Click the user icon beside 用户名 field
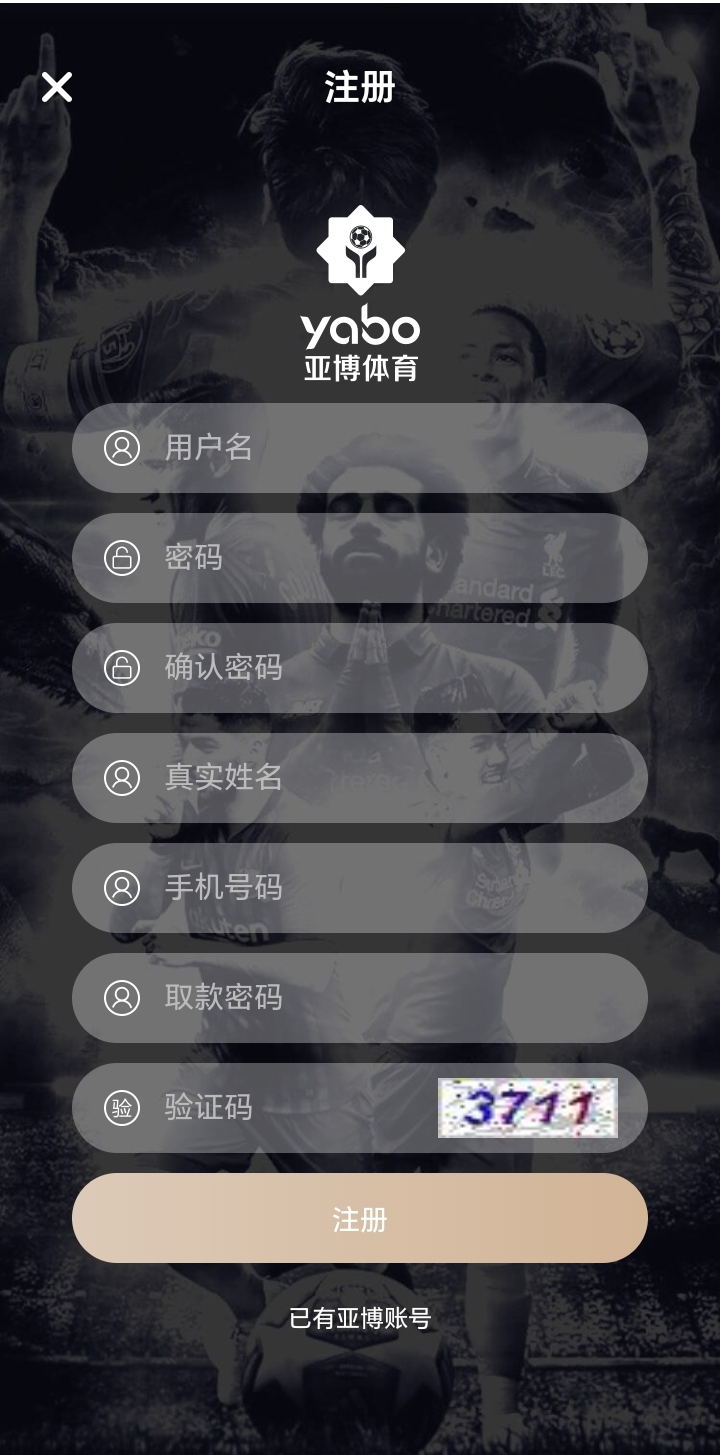 (122, 449)
